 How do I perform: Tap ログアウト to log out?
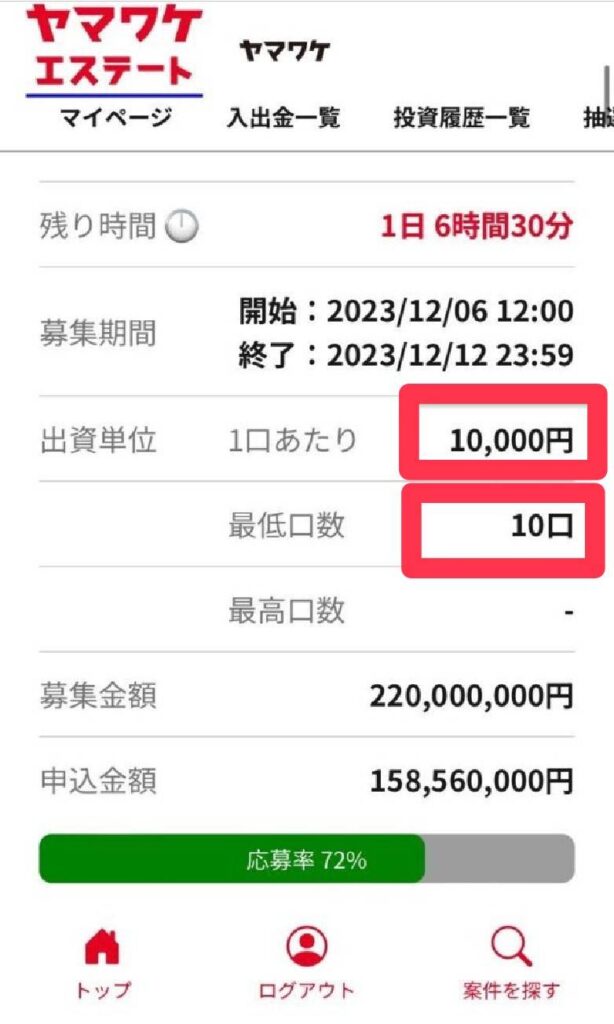pos(306,964)
